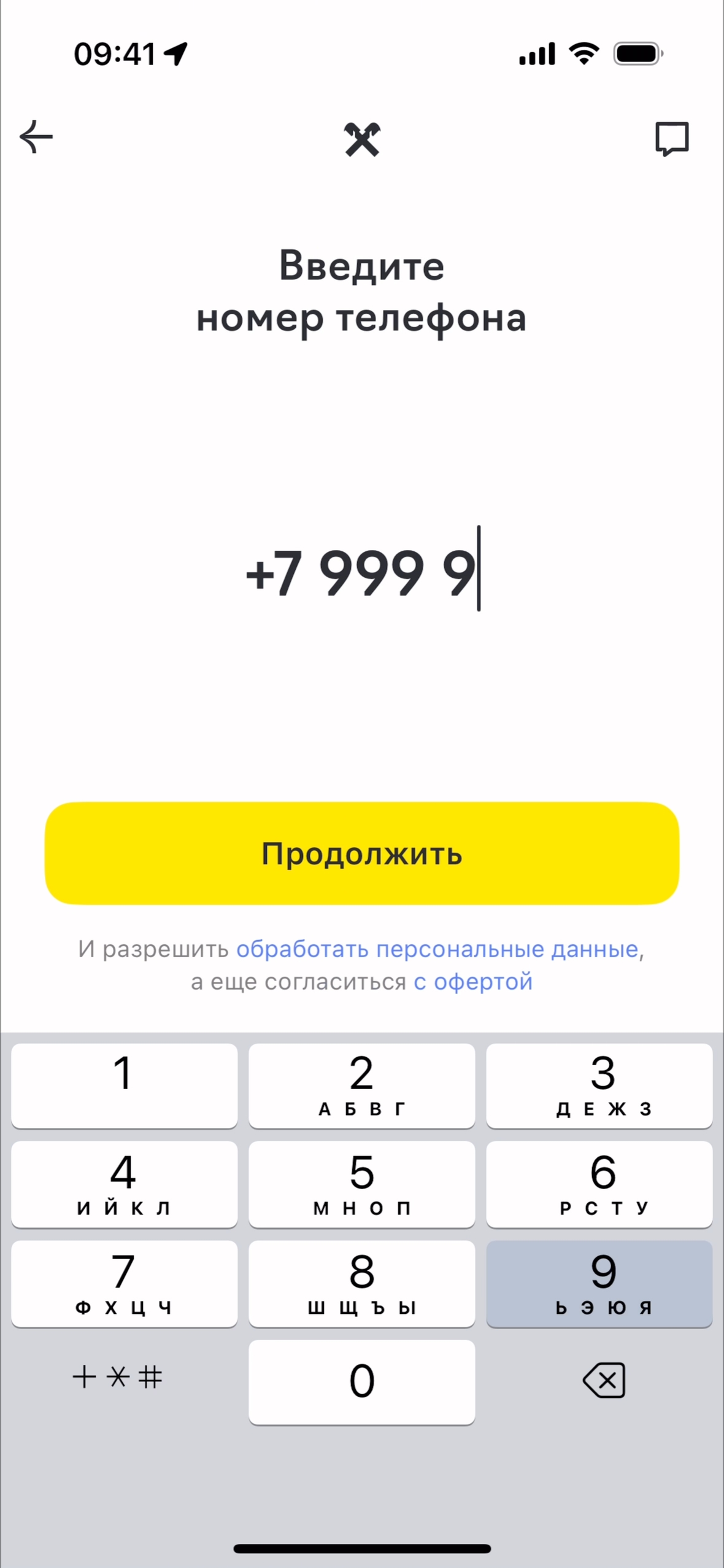Tap the Продолжить button
Screen dimensions: 724x1568
pyautogui.click(x=362, y=853)
